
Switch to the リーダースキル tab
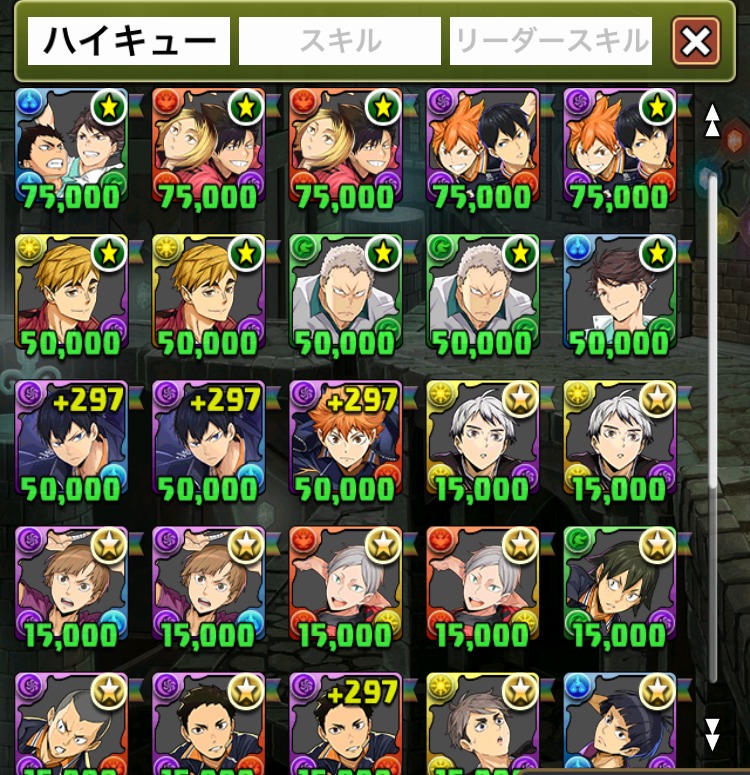coord(551,41)
